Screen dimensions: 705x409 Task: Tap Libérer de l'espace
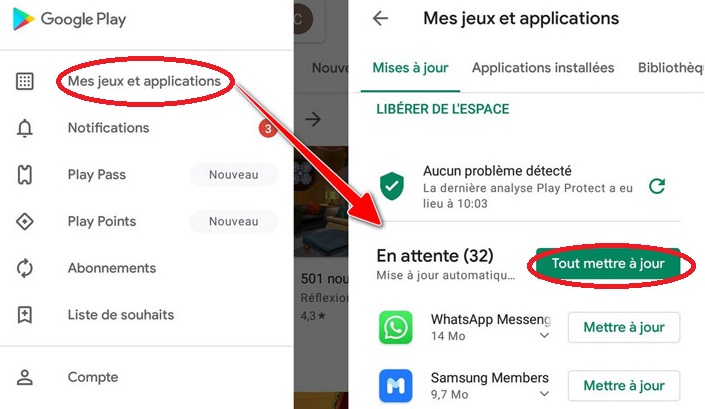click(x=443, y=109)
